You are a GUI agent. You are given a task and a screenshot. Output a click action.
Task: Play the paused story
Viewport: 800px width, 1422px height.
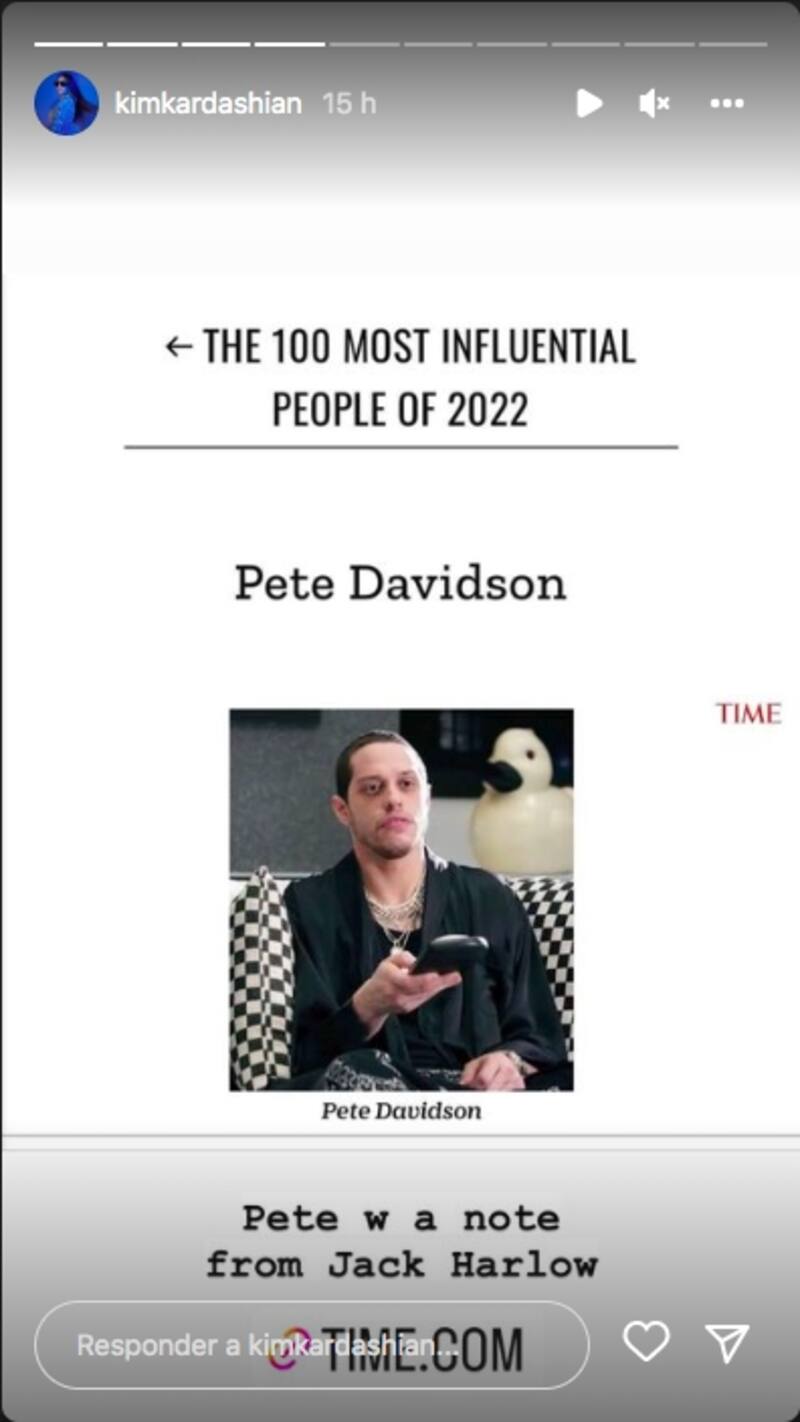click(x=589, y=103)
